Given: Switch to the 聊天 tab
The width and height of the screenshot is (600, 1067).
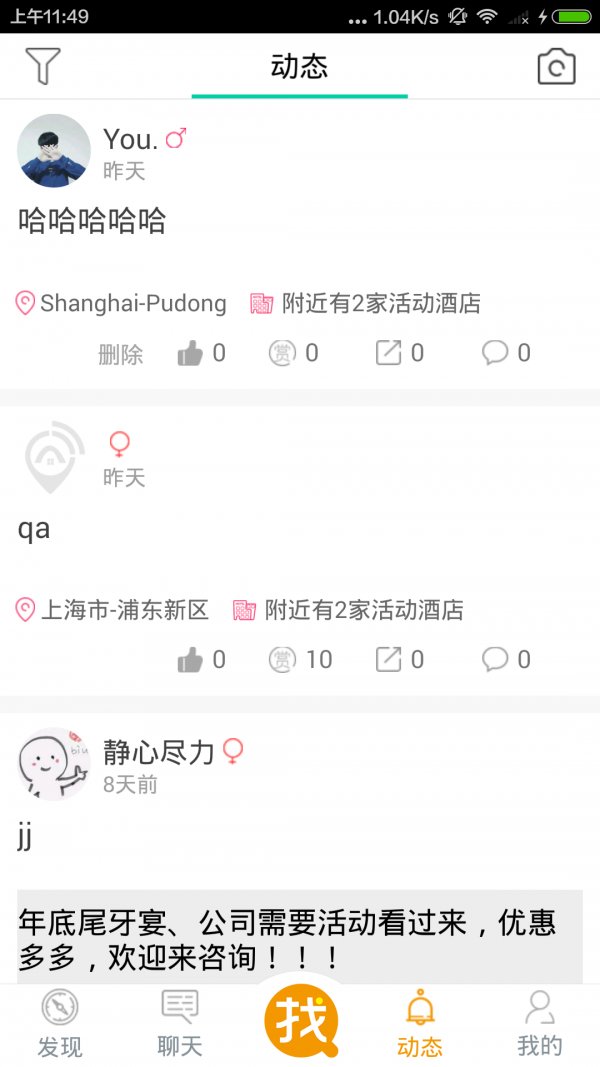Looking at the screenshot, I should [x=180, y=1024].
